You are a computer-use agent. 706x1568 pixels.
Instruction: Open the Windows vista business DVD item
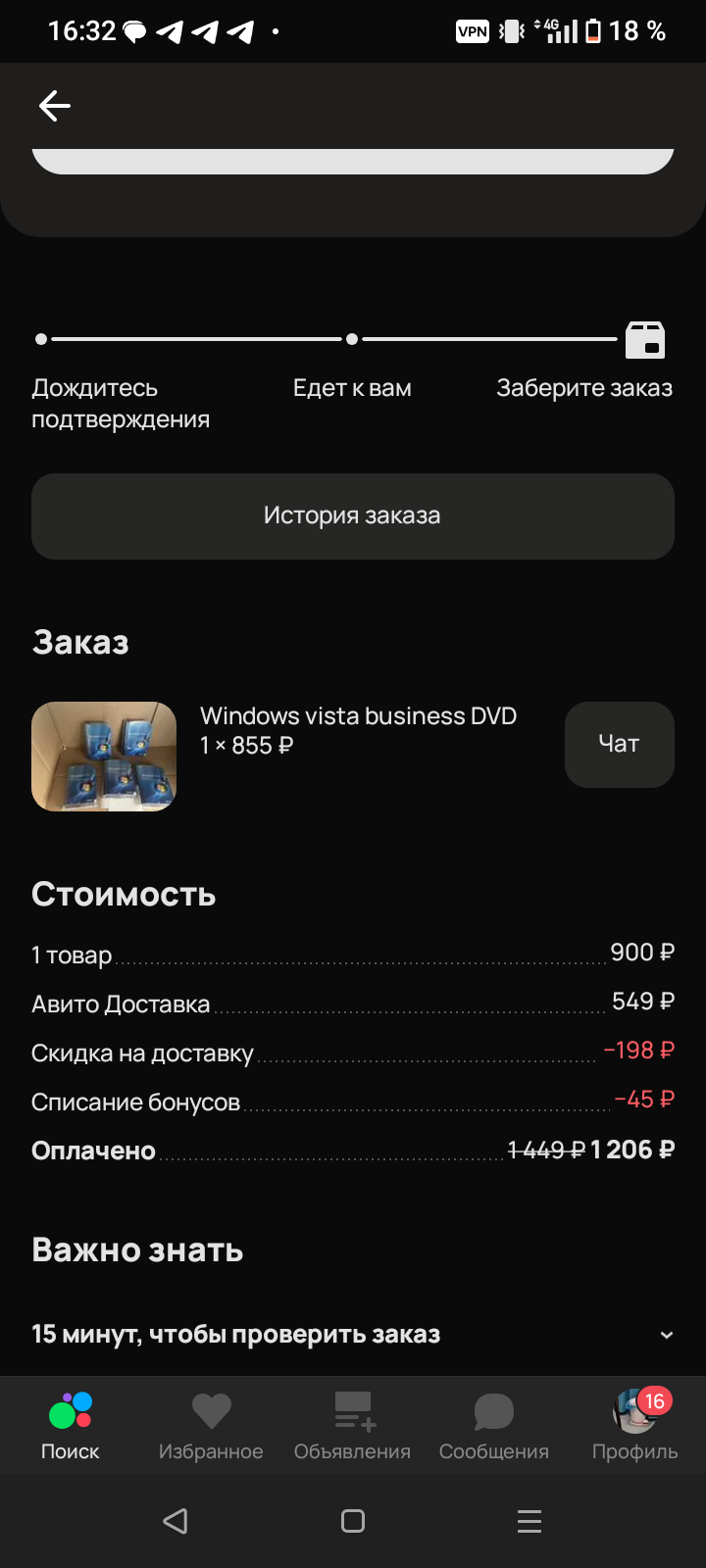358,716
